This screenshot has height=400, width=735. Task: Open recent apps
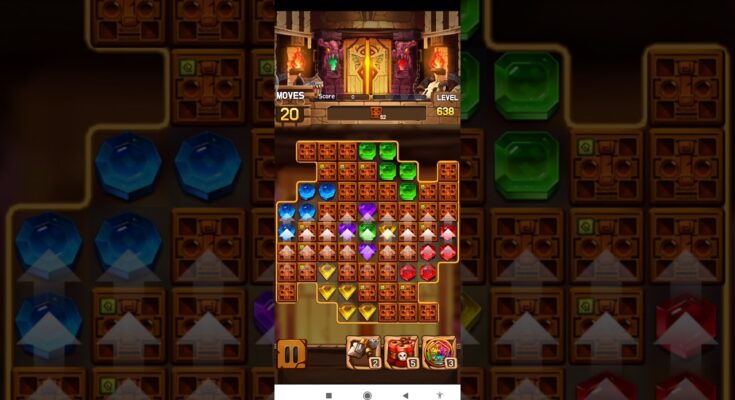click(329, 395)
